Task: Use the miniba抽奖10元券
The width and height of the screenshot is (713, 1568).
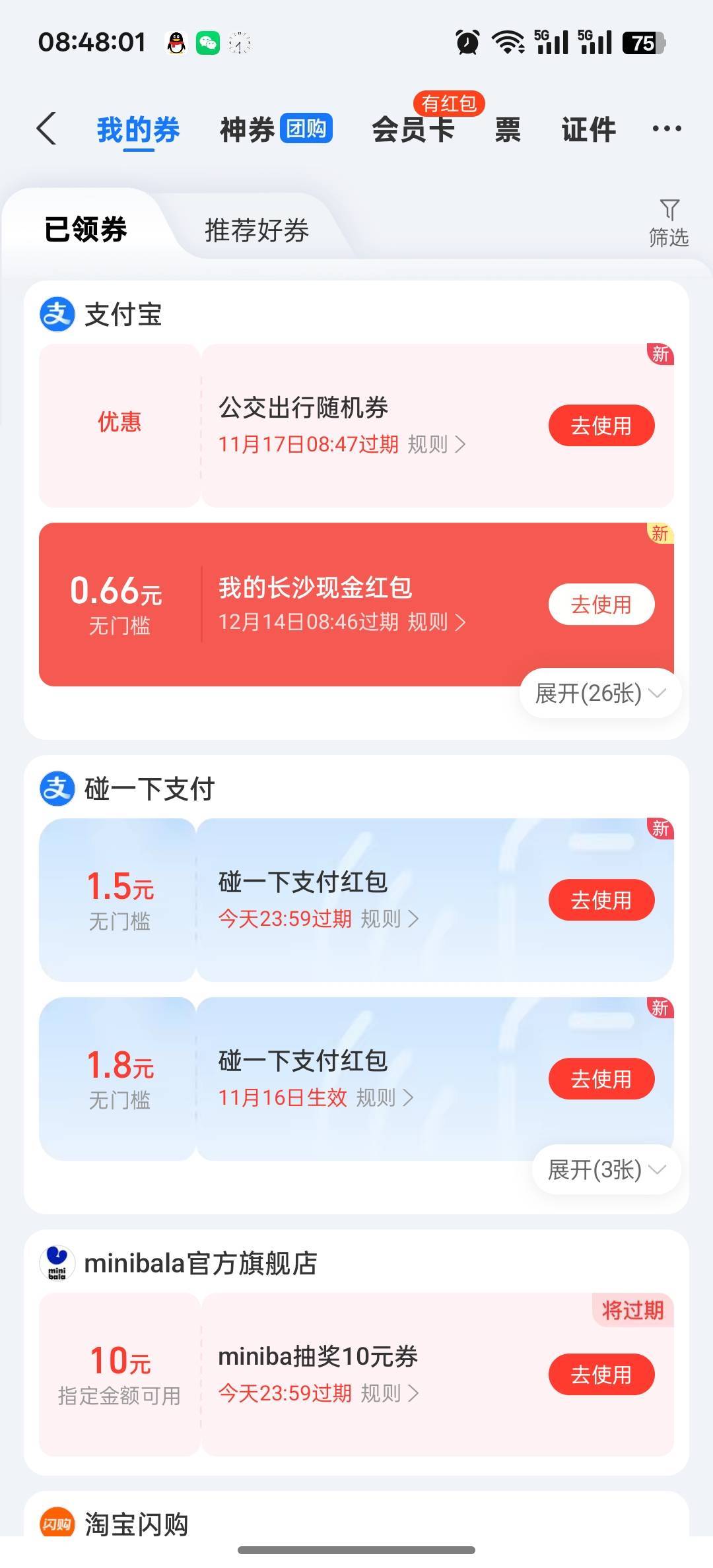Action: (x=601, y=1375)
